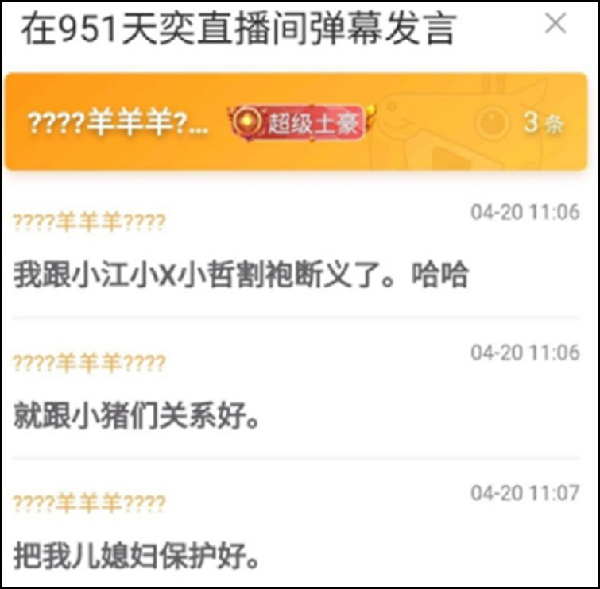Select the comment 就跟小猪们关系好
Screen dimensions: 600x589
click(140, 413)
